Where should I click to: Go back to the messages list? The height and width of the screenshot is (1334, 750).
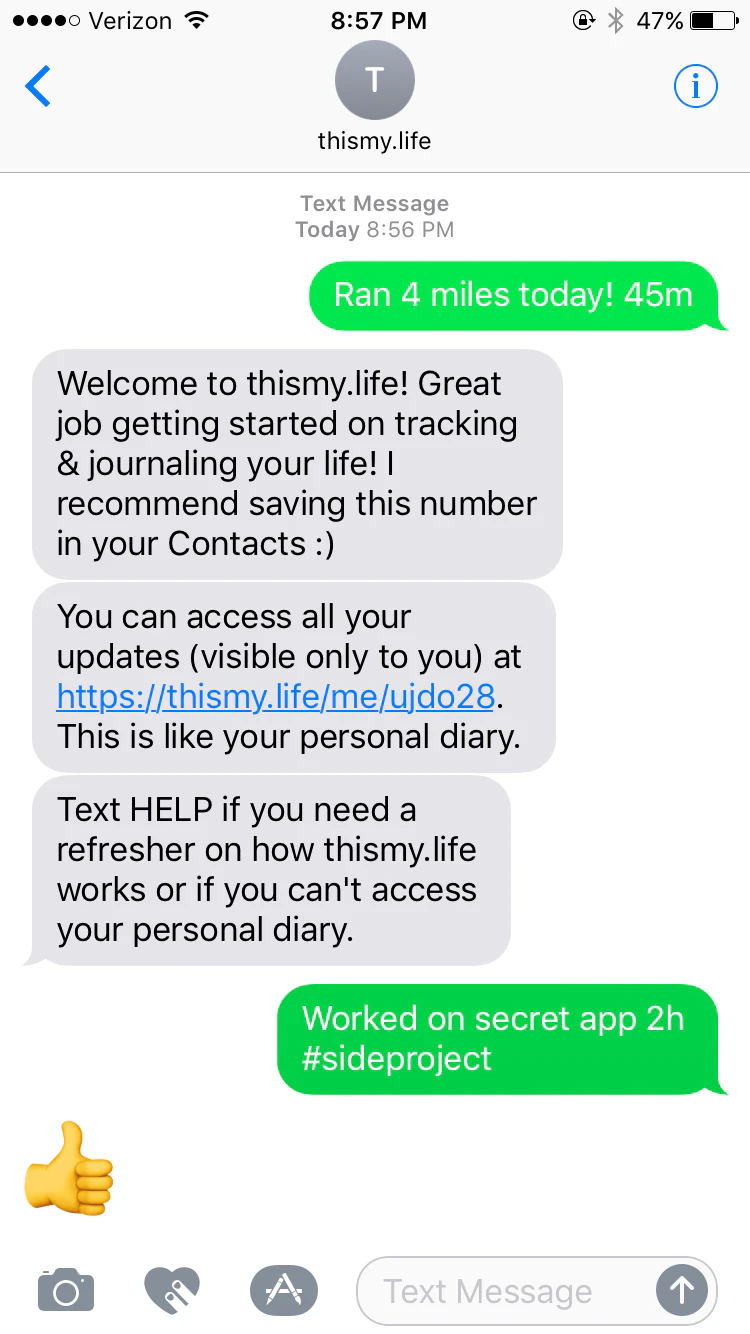point(38,86)
